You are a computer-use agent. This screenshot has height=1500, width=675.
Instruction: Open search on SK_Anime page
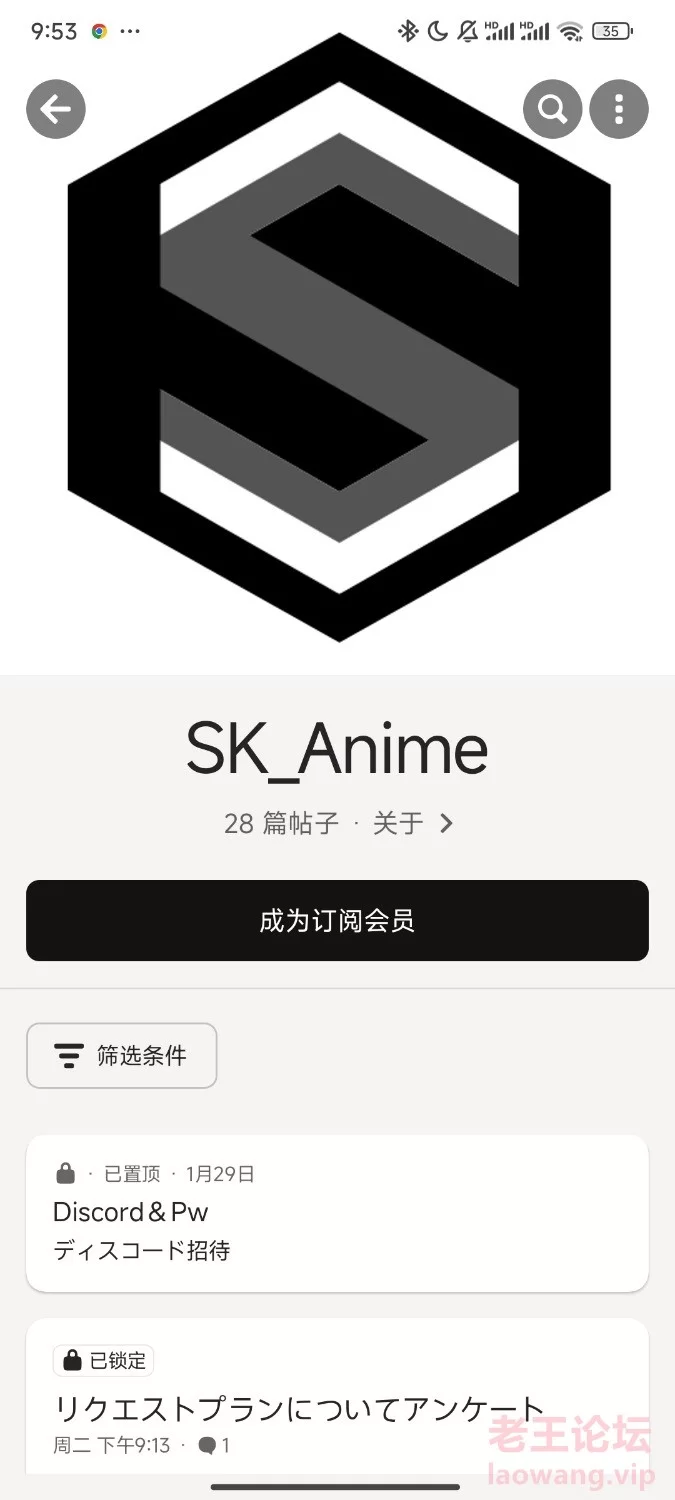click(x=552, y=108)
